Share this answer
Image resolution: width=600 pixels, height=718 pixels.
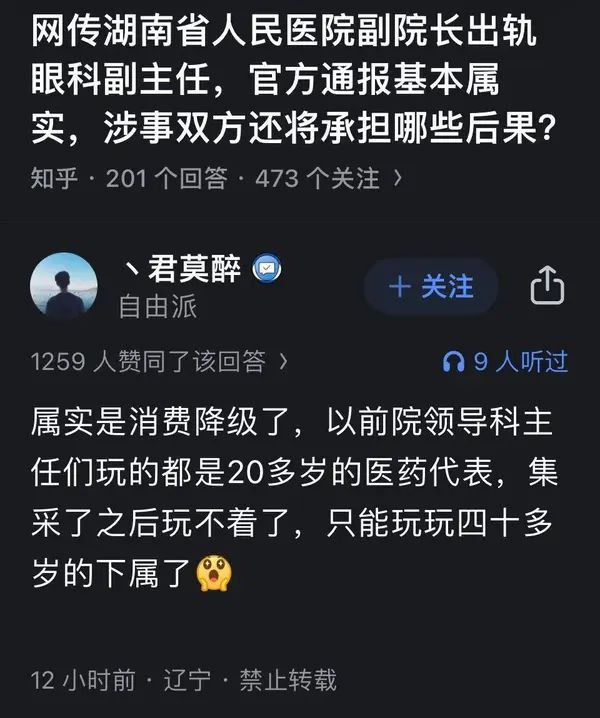click(x=546, y=287)
